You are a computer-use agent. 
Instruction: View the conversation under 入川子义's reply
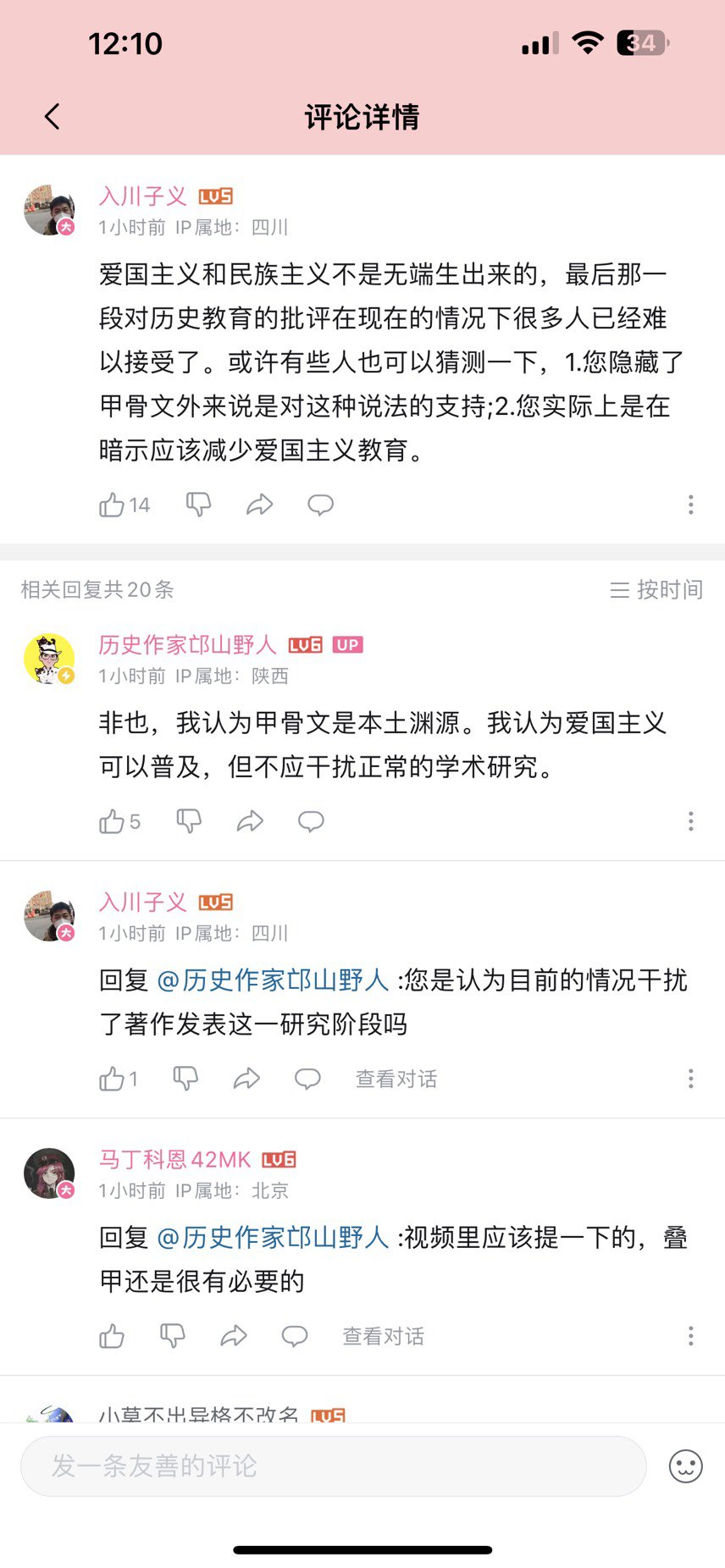pos(396,1079)
